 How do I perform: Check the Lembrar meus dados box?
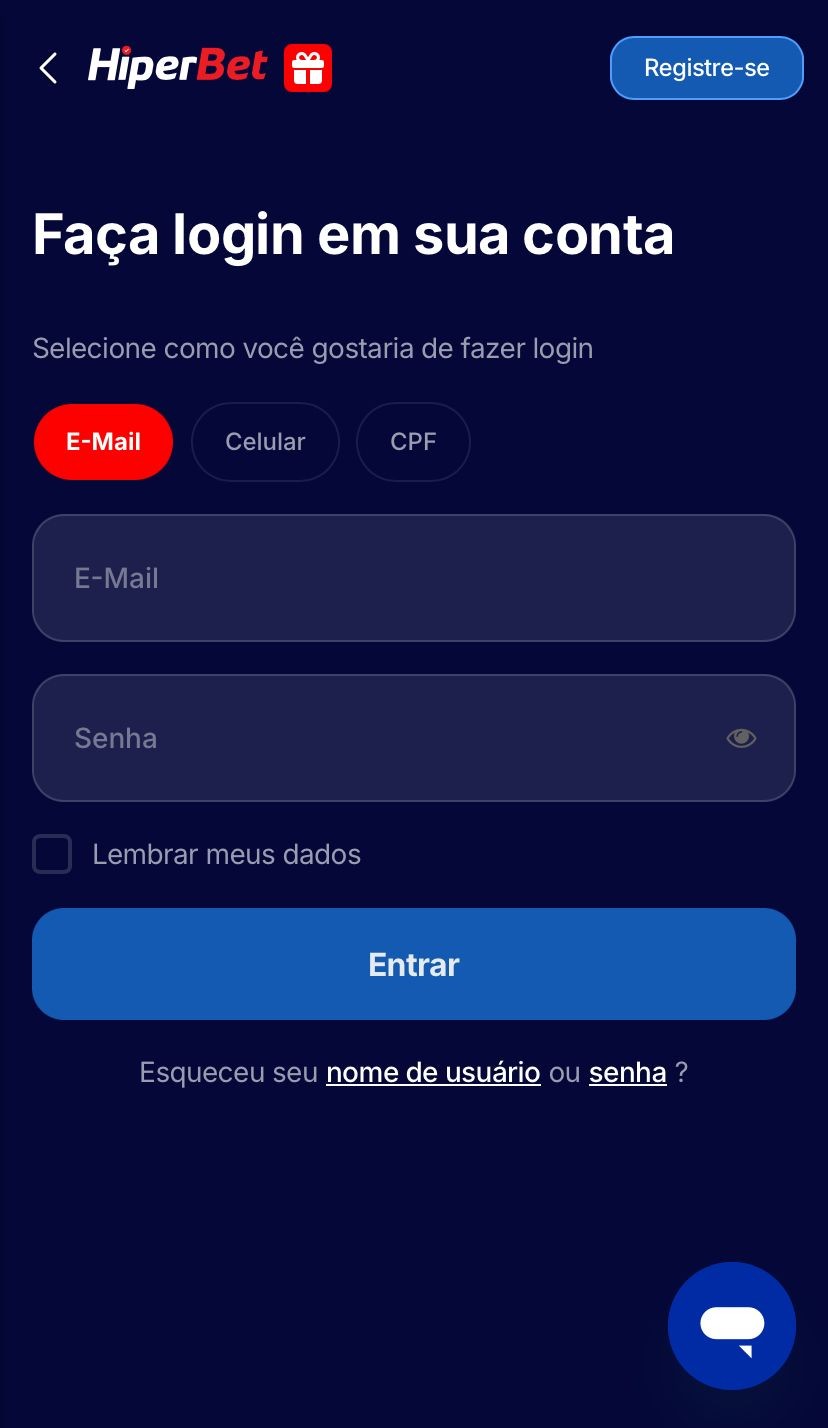(52, 855)
